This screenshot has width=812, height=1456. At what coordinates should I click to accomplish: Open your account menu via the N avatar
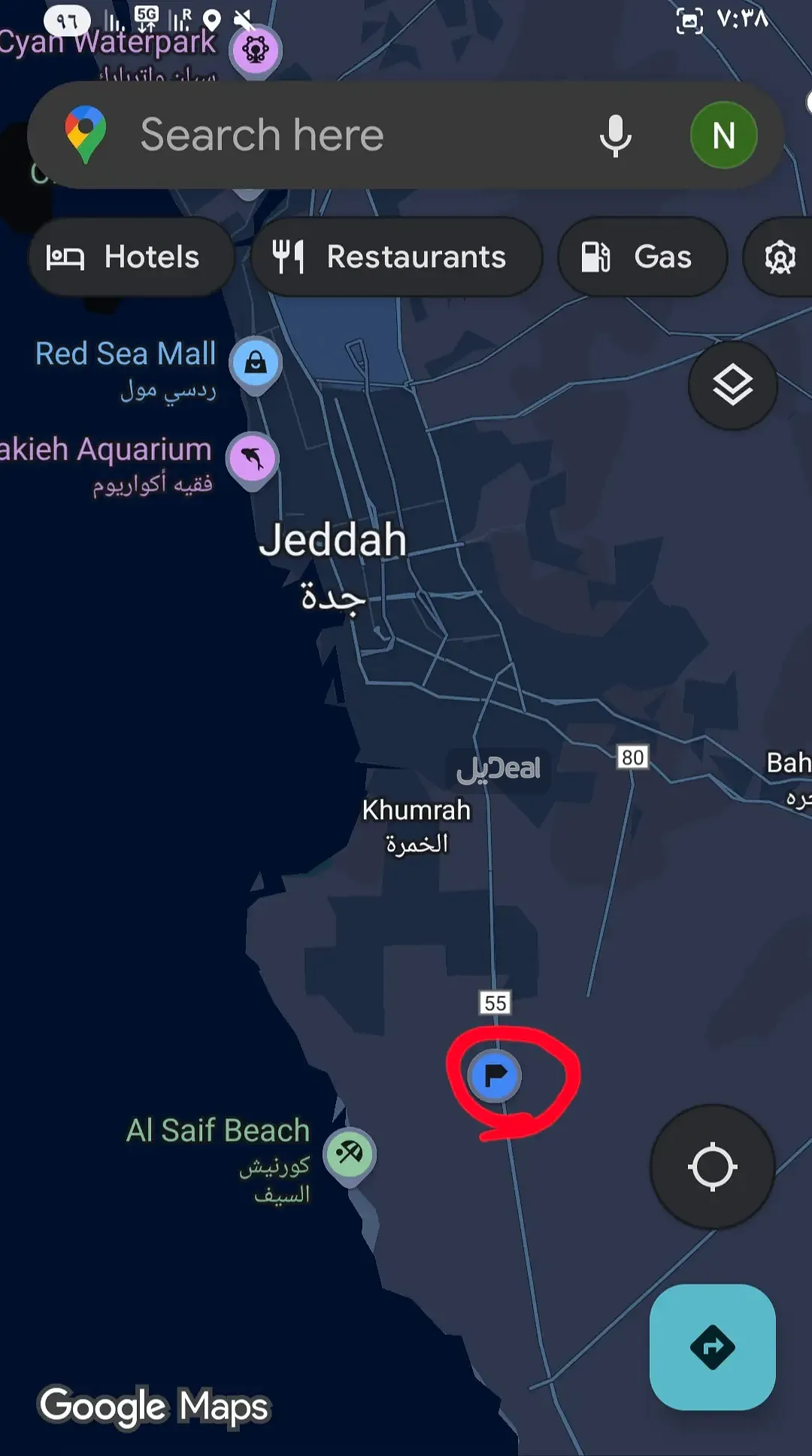(723, 134)
